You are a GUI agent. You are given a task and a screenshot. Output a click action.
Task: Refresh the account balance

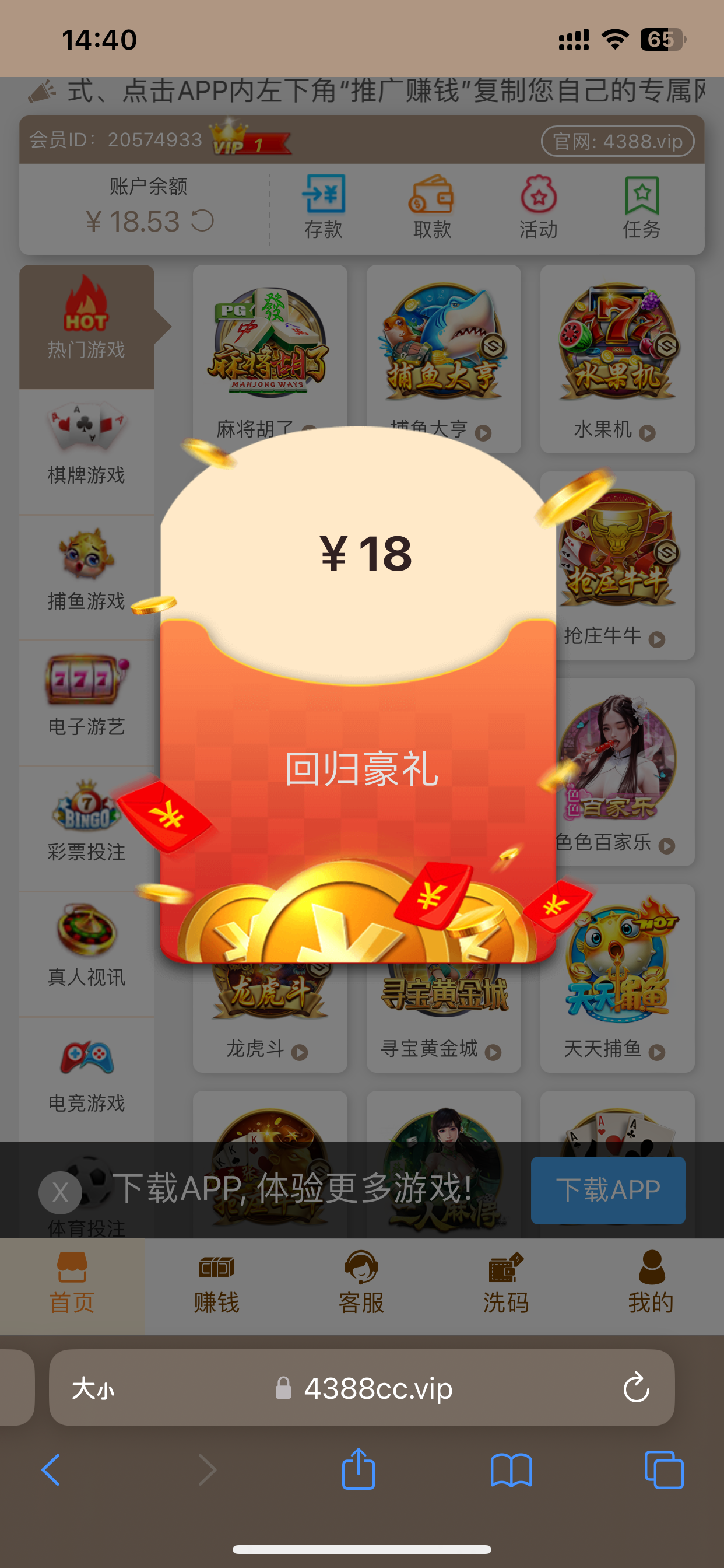click(203, 221)
